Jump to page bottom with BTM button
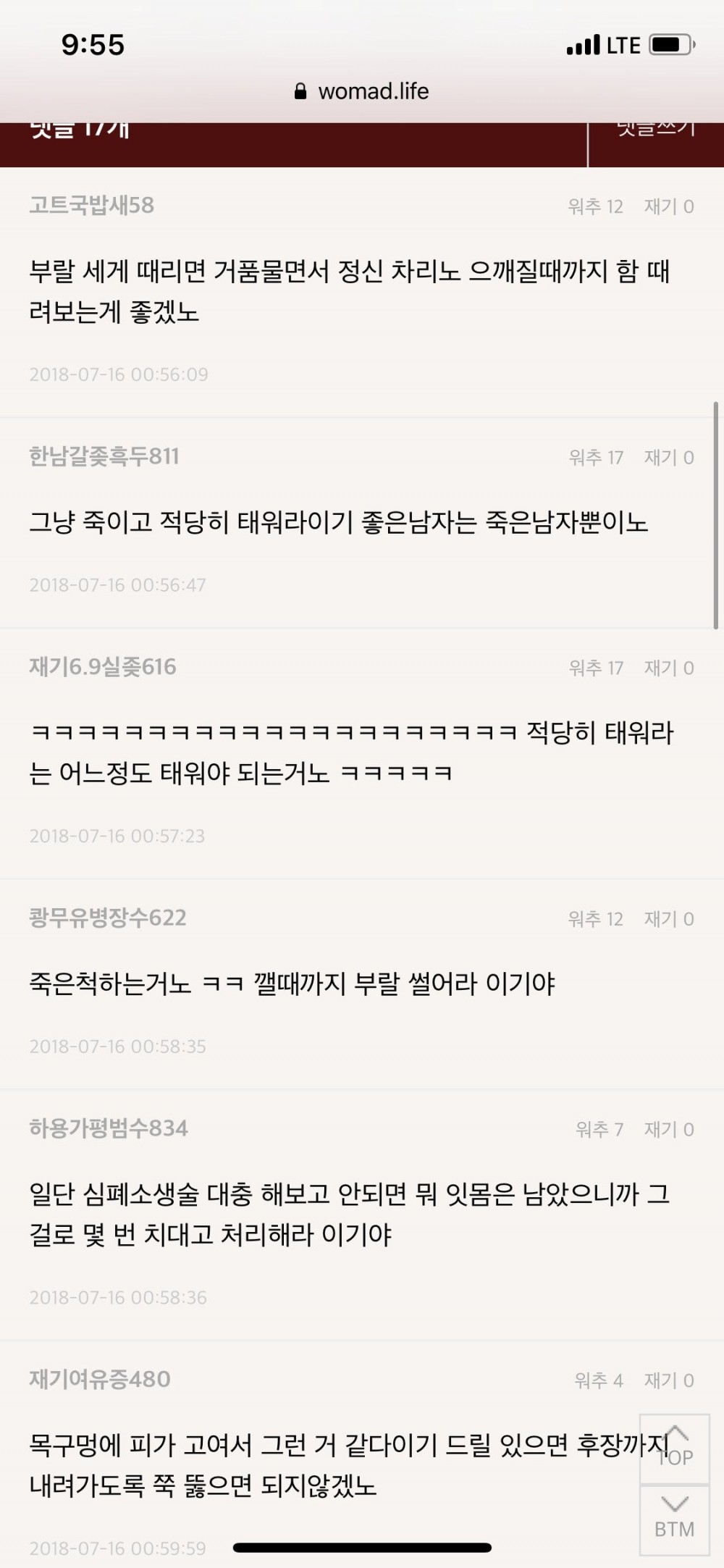724x1568 pixels. coord(675,1520)
